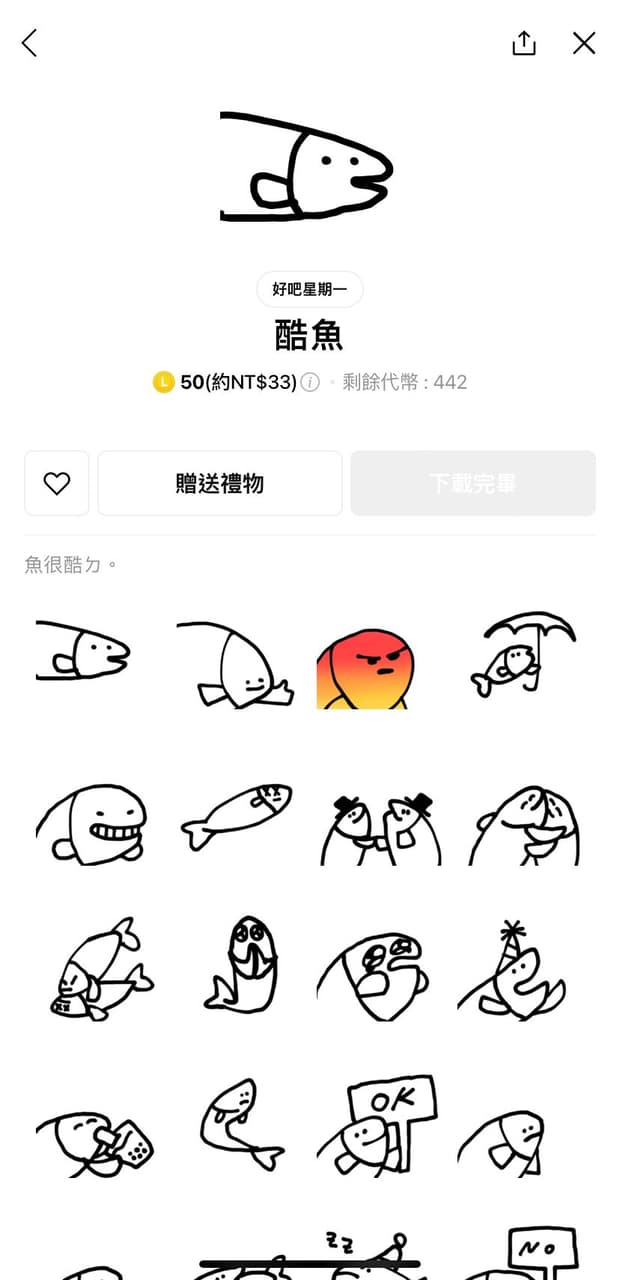Open creator 好吧星期一 page
This screenshot has height=1280, width=620.
pos(310,289)
